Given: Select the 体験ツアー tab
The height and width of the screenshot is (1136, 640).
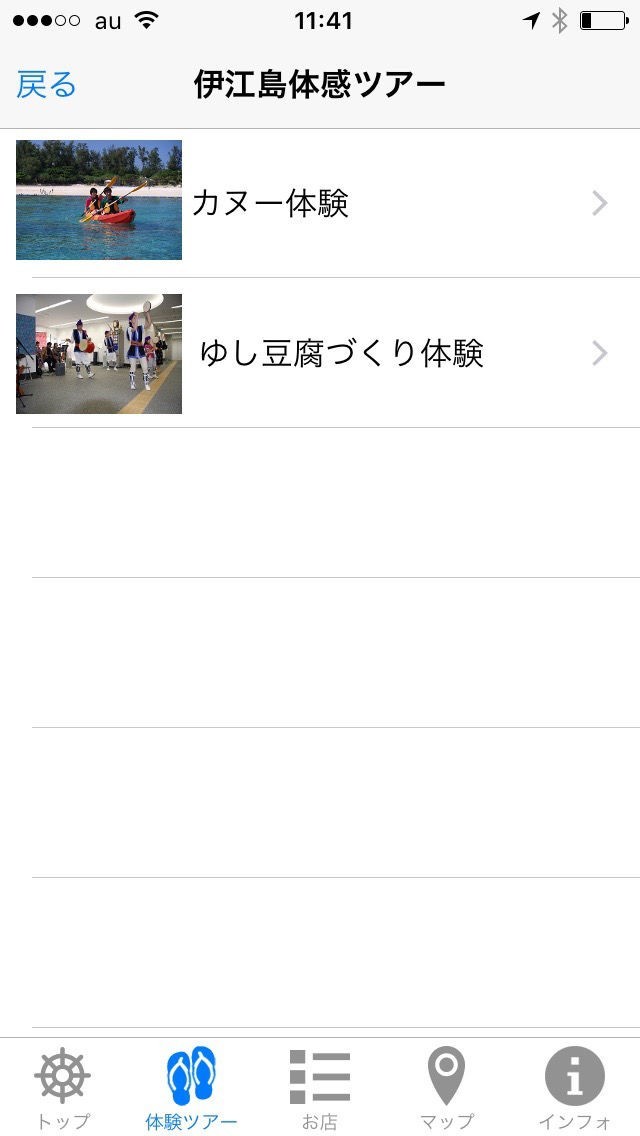Looking at the screenshot, I should (x=191, y=1088).
